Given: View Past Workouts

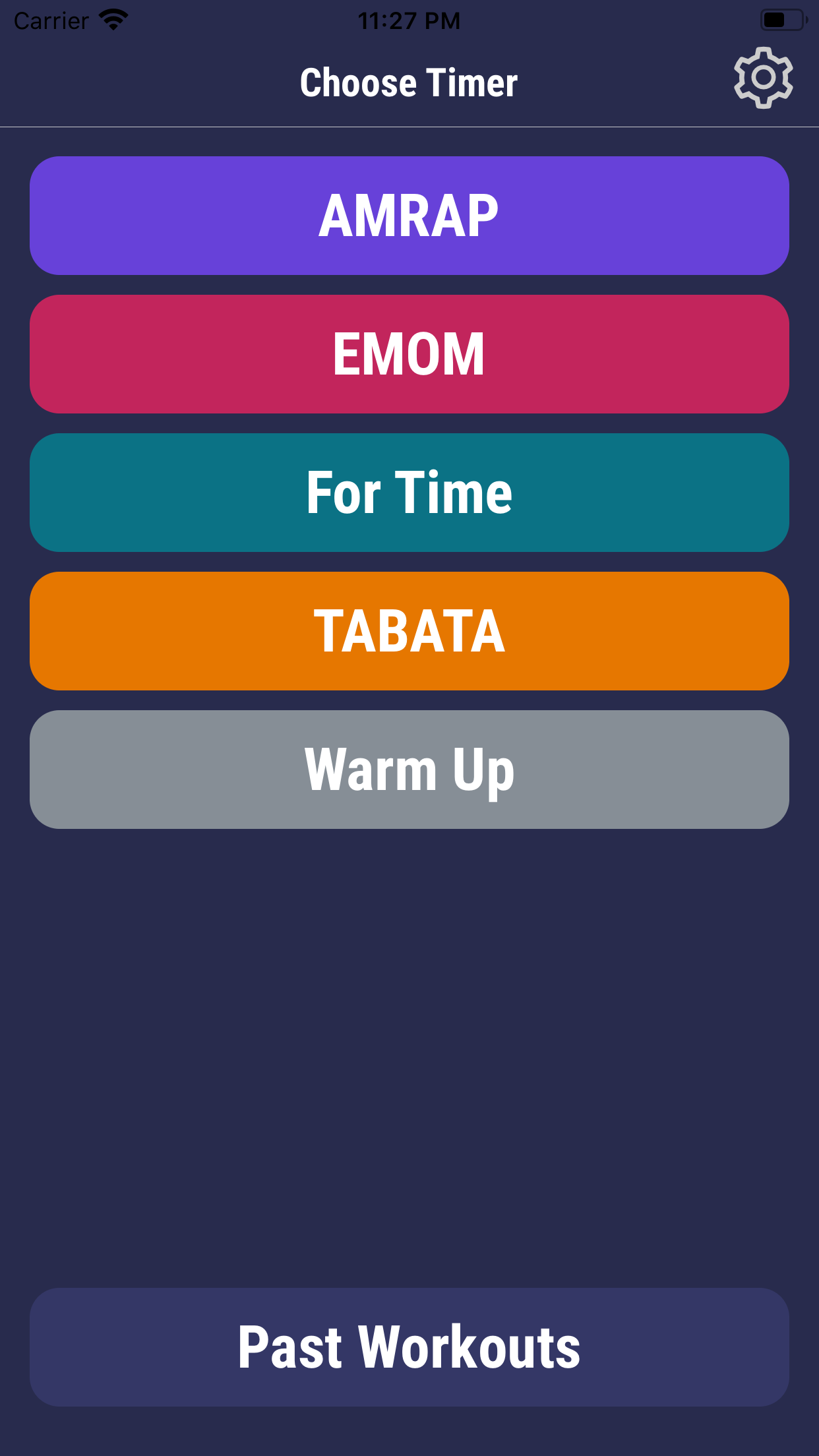Looking at the screenshot, I should 409,1347.
